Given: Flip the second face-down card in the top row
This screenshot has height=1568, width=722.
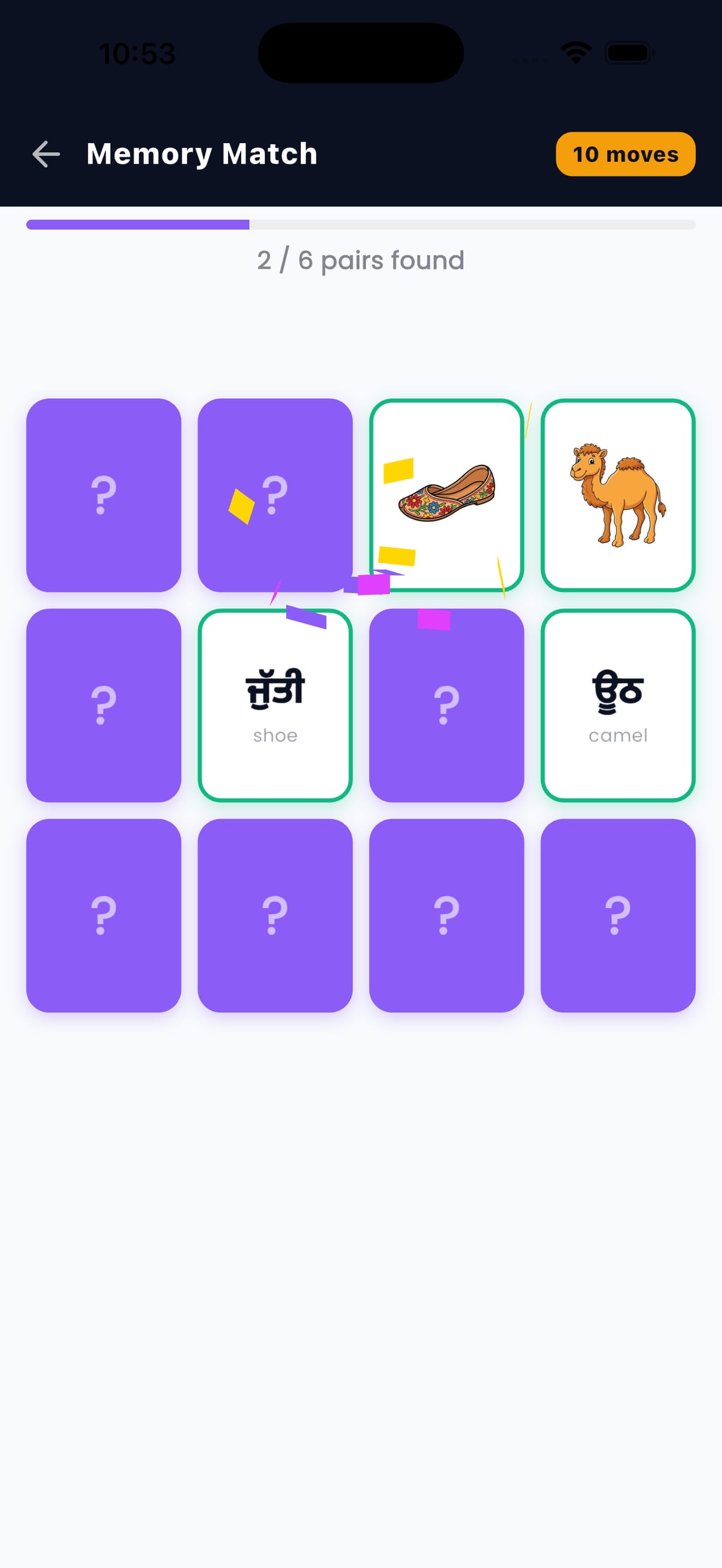Looking at the screenshot, I should 275,494.
